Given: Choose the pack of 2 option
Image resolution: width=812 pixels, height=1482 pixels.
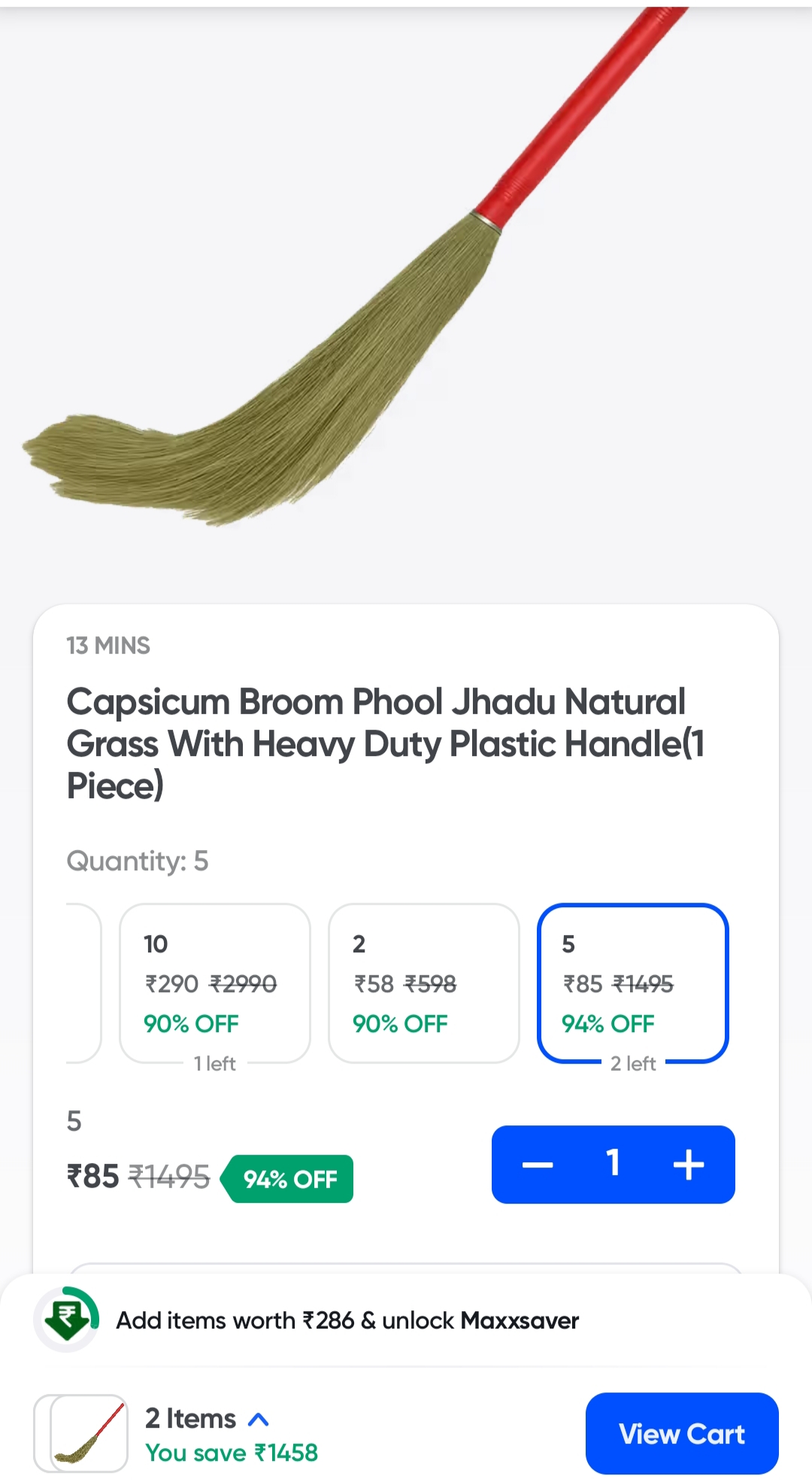Looking at the screenshot, I should pyautogui.click(x=423, y=982).
